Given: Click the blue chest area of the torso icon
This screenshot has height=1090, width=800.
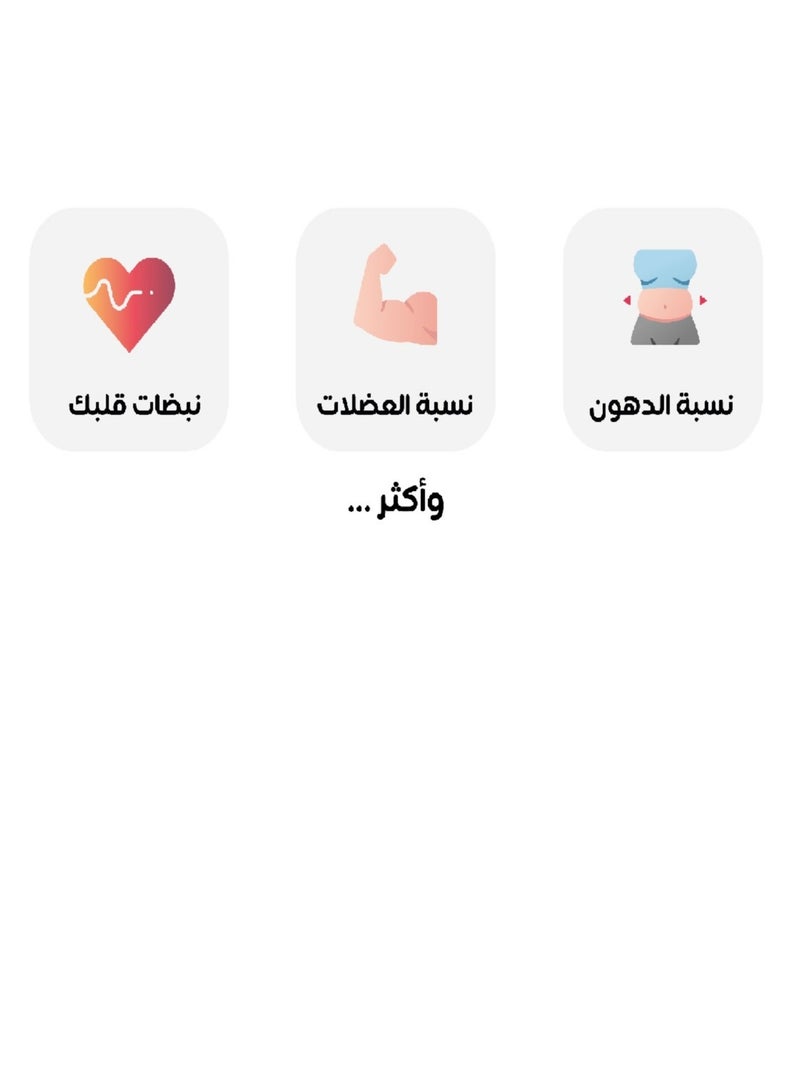Looking at the screenshot, I should click(x=663, y=265).
